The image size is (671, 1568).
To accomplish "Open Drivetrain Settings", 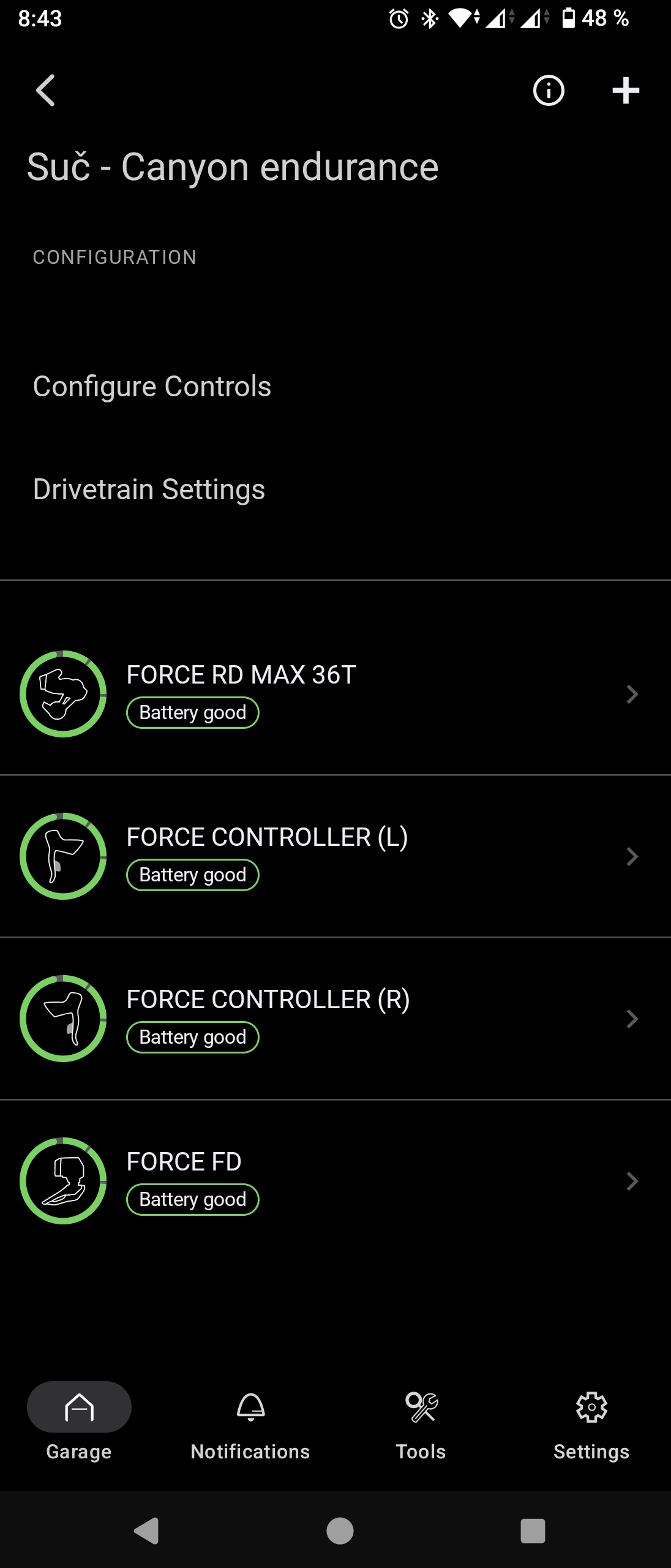I will click(149, 489).
